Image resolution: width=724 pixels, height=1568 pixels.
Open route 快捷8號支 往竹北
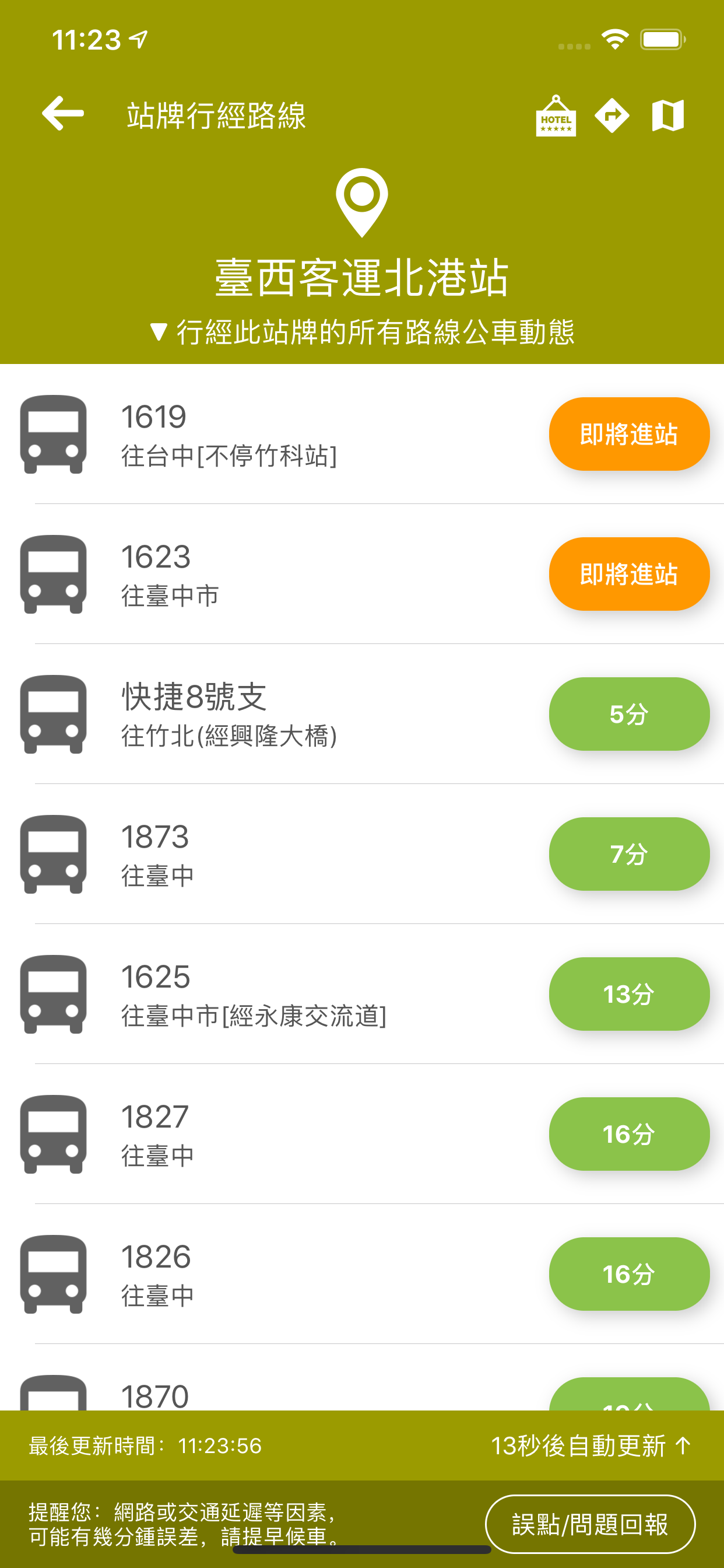click(x=362, y=714)
